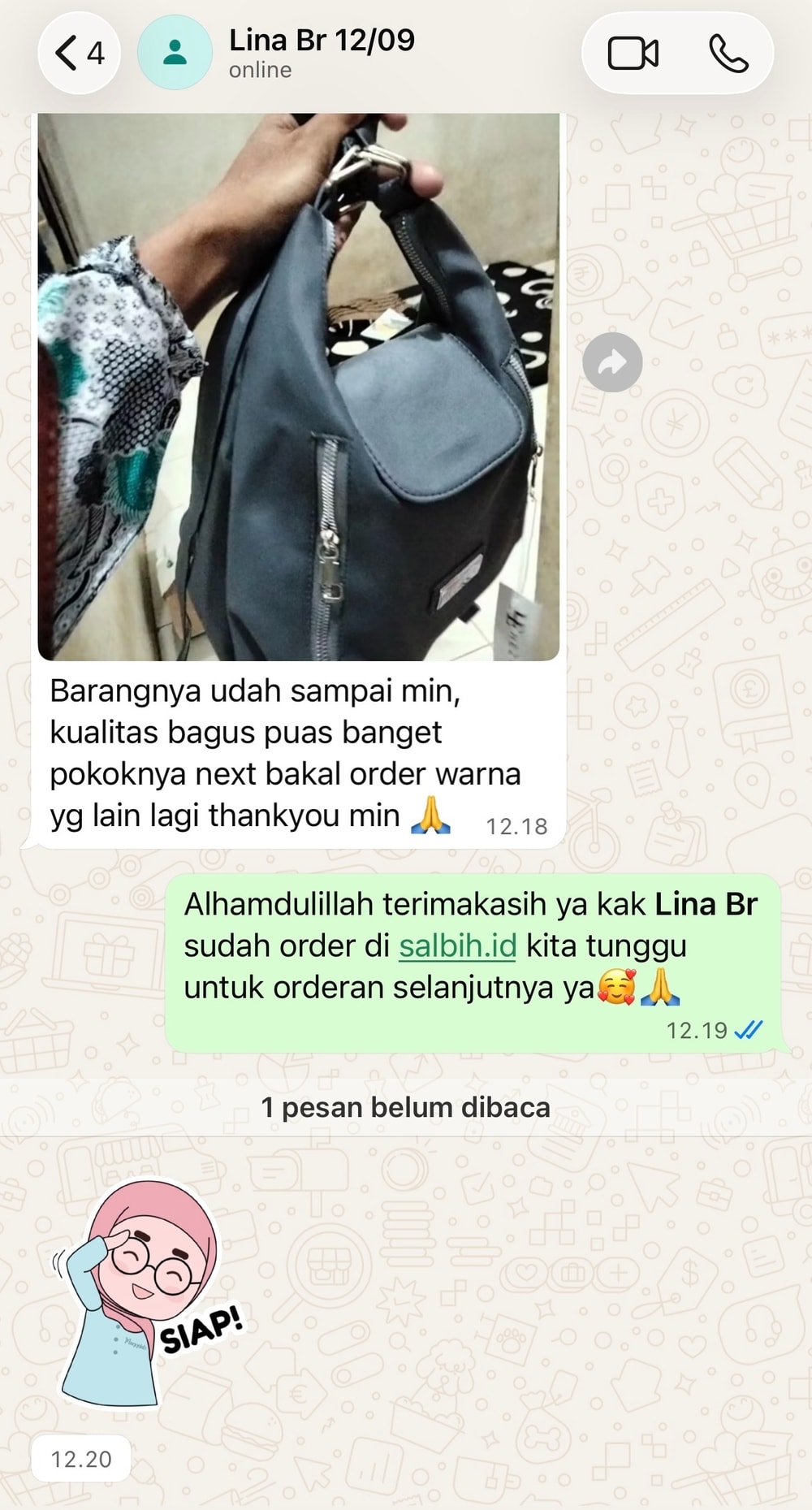The height and width of the screenshot is (1510, 812).
Task: Open Lina Br's profile picture
Action: click(175, 54)
